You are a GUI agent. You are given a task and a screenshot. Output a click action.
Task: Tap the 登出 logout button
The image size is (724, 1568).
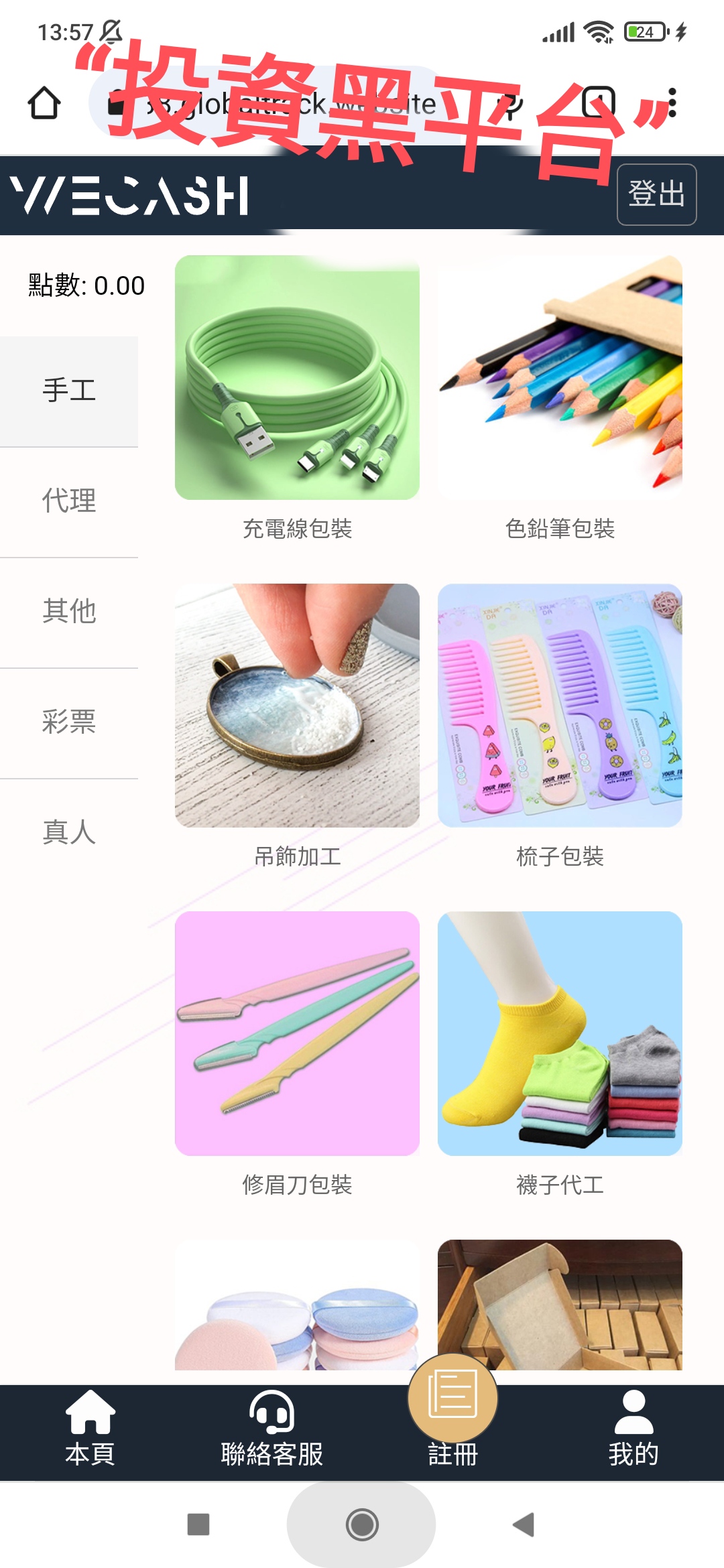[656, 194]
